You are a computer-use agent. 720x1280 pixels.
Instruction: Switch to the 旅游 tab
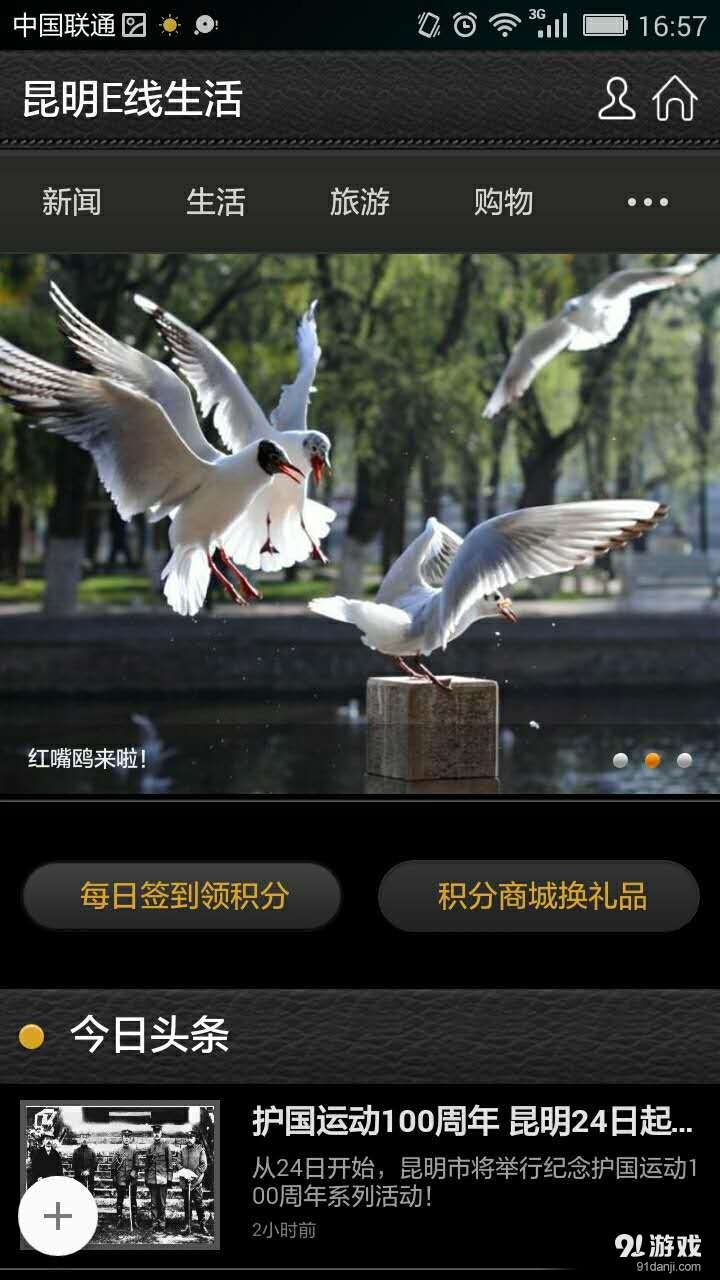(360, 203)
